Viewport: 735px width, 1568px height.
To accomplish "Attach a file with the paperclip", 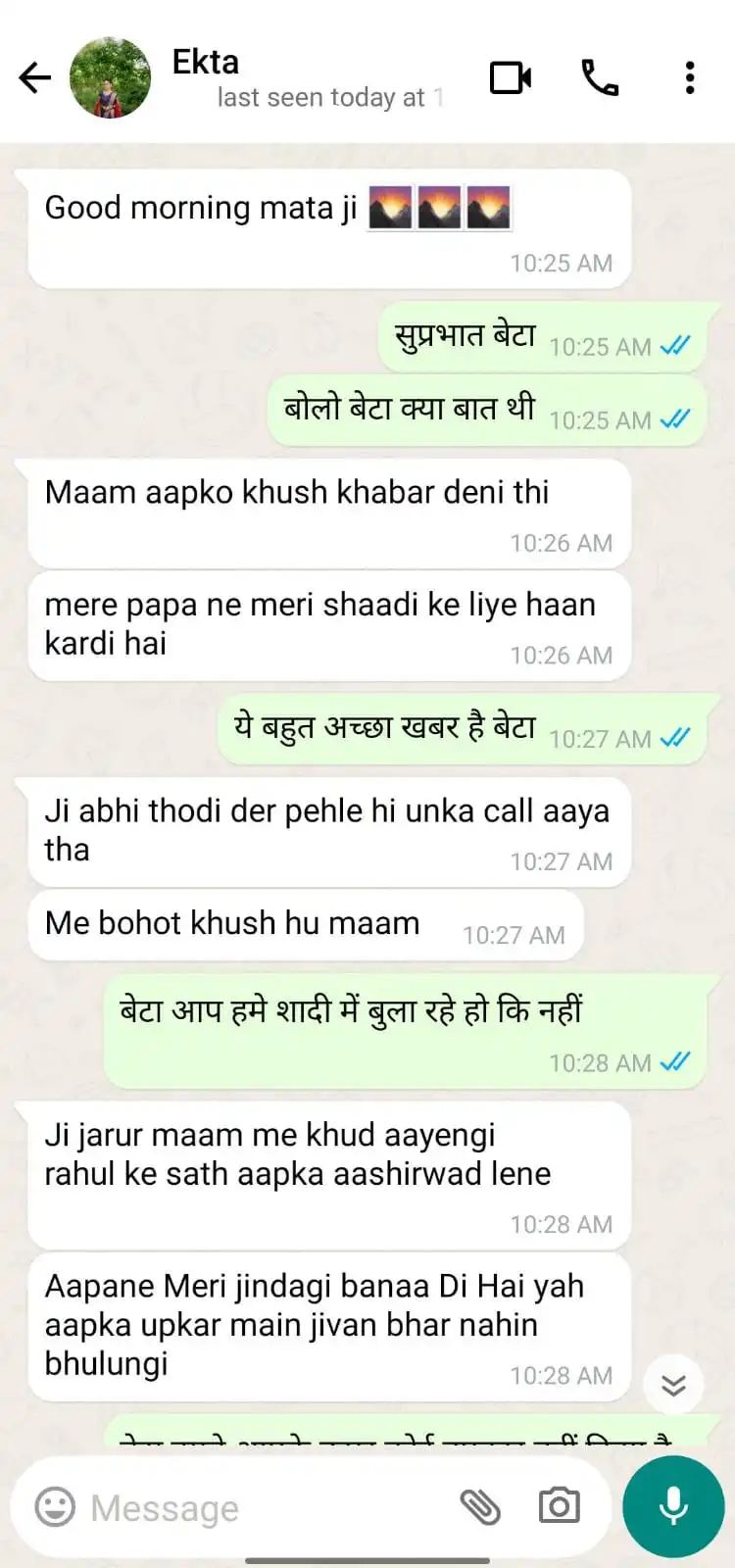I will tap(480, 1506).
